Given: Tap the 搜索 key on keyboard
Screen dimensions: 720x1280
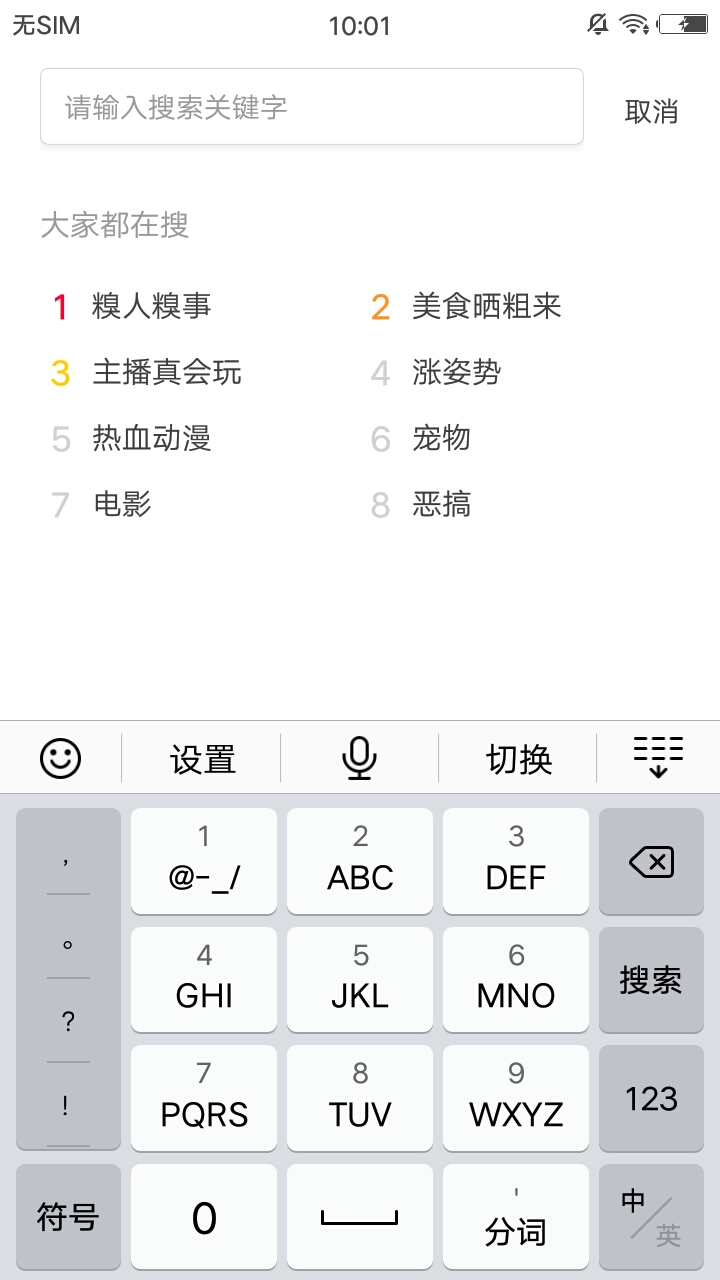Looking at the screenshot, I should click(651, 980).
